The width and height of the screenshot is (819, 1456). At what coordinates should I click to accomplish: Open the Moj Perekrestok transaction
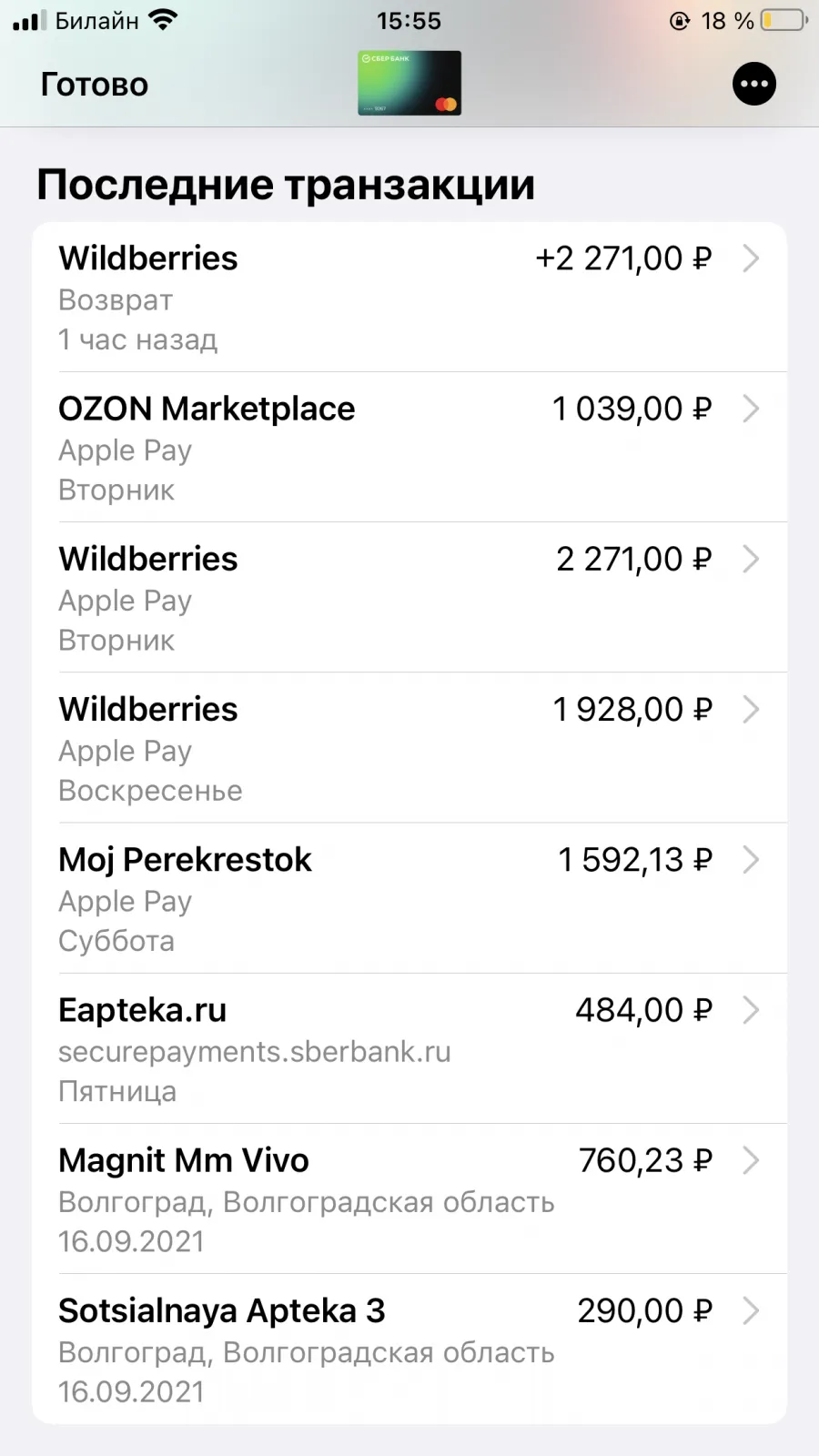point(409,898)
